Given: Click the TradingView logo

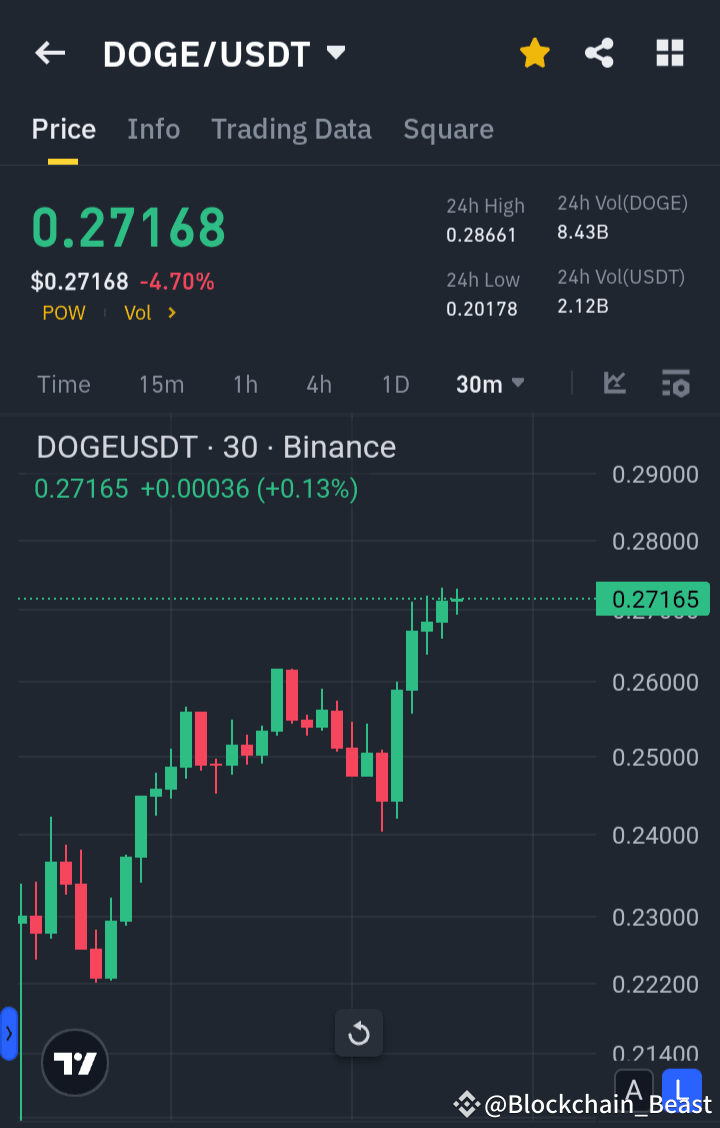Looking at the screenshot, I should click(75, 1062).
